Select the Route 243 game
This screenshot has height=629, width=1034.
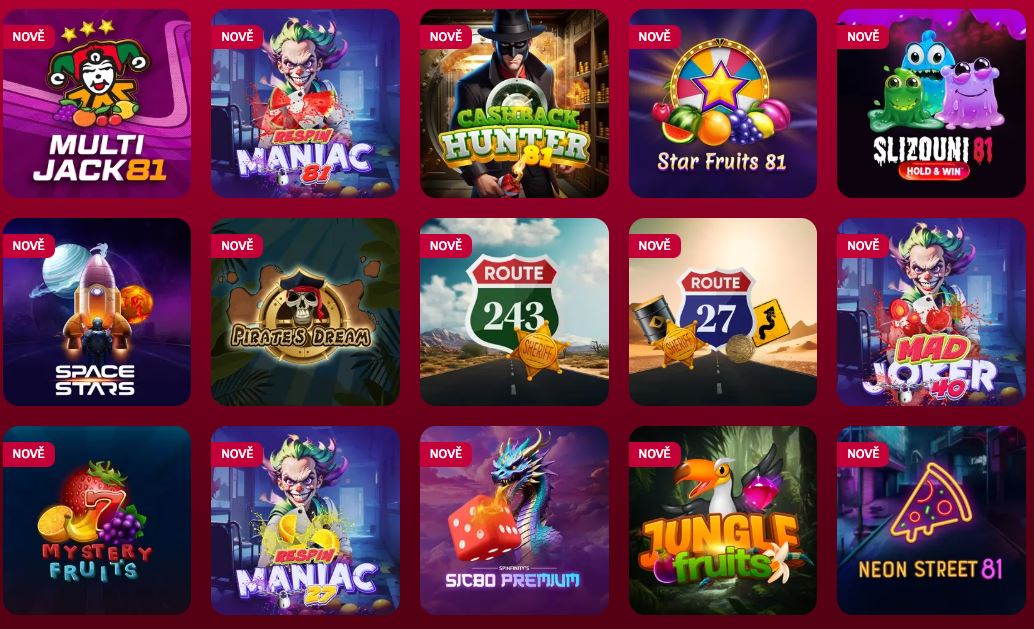tap(514, 312)
